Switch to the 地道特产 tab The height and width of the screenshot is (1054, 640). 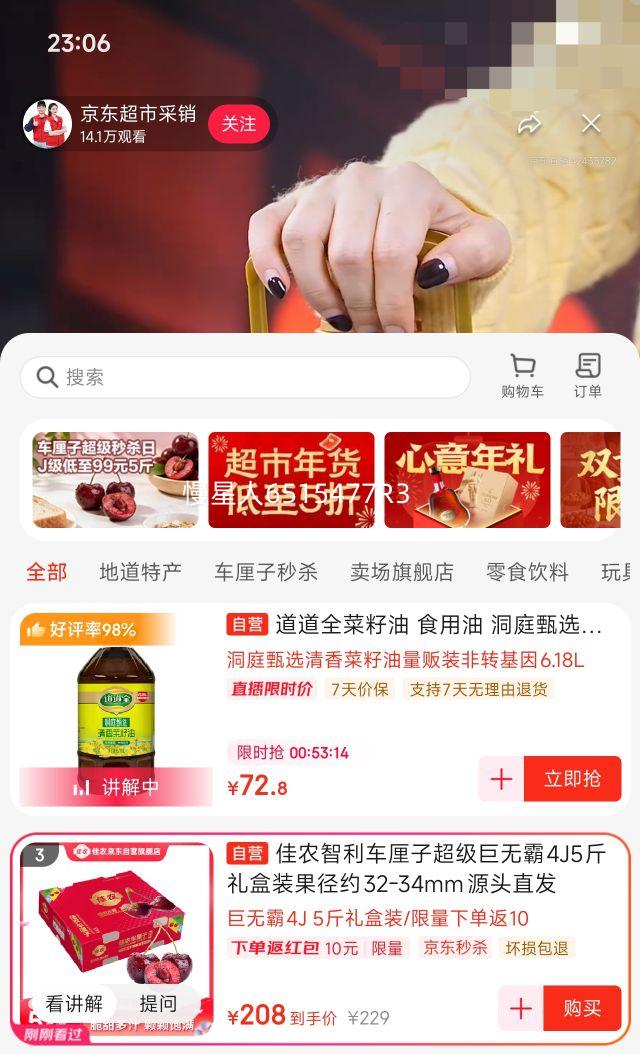pyautogui.click(x=141, y=572)
